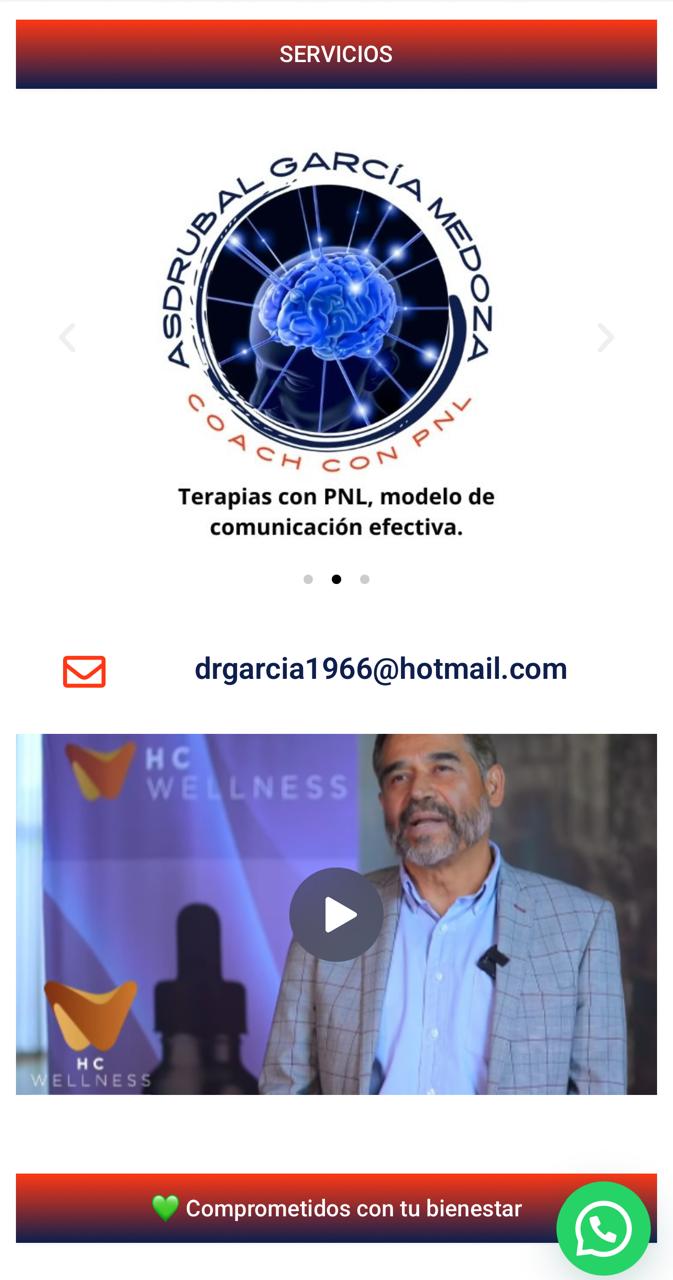Screen dimensions: 673x1280
Task: Go to the previous carousel slide
Action: (x=67, y=338)
